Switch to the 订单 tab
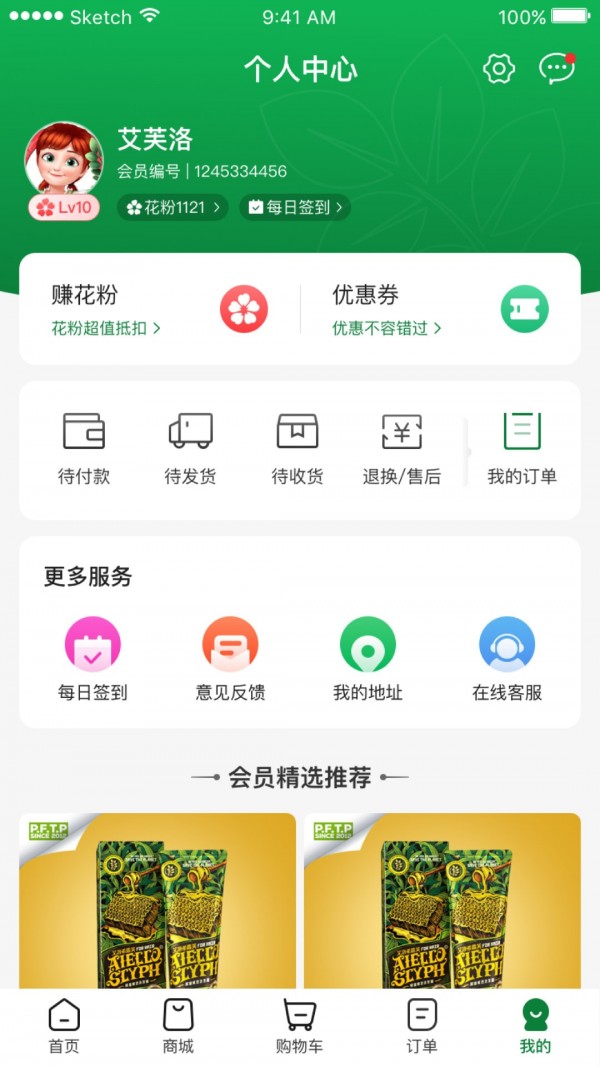Image resolution: width=600 pixels, height=1067 pixels. 422,1027
